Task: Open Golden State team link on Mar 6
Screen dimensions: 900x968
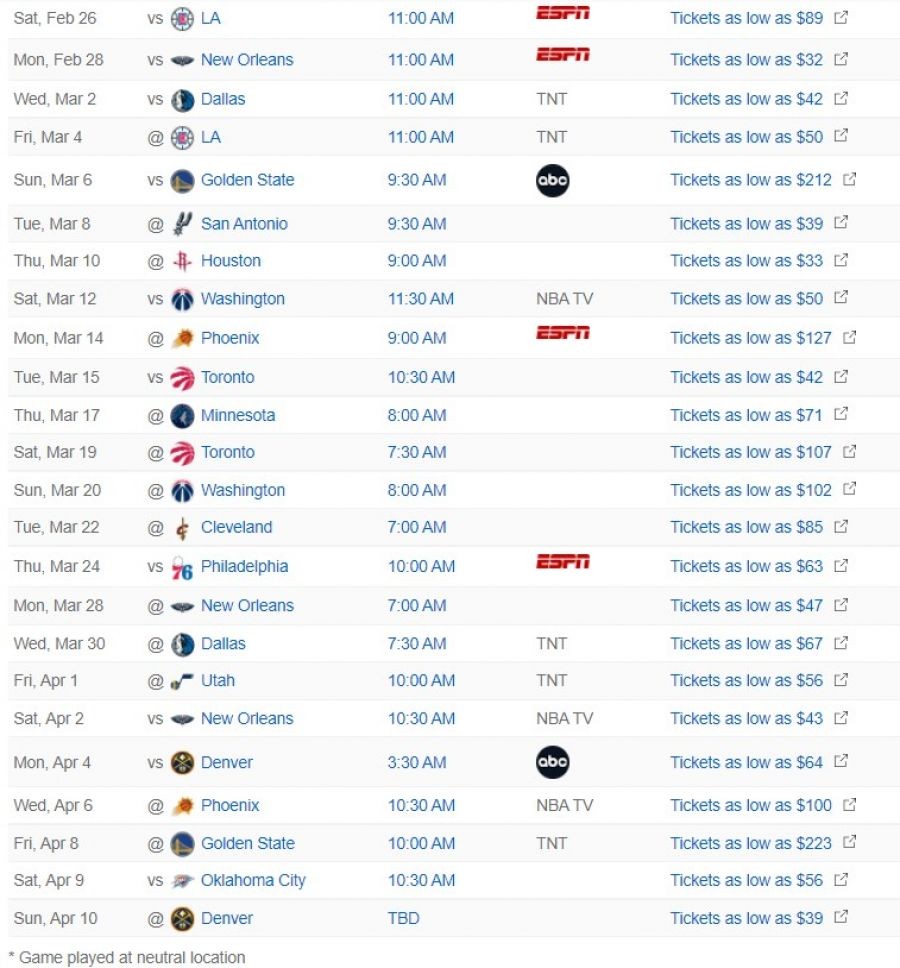Action: pos(247,180)
